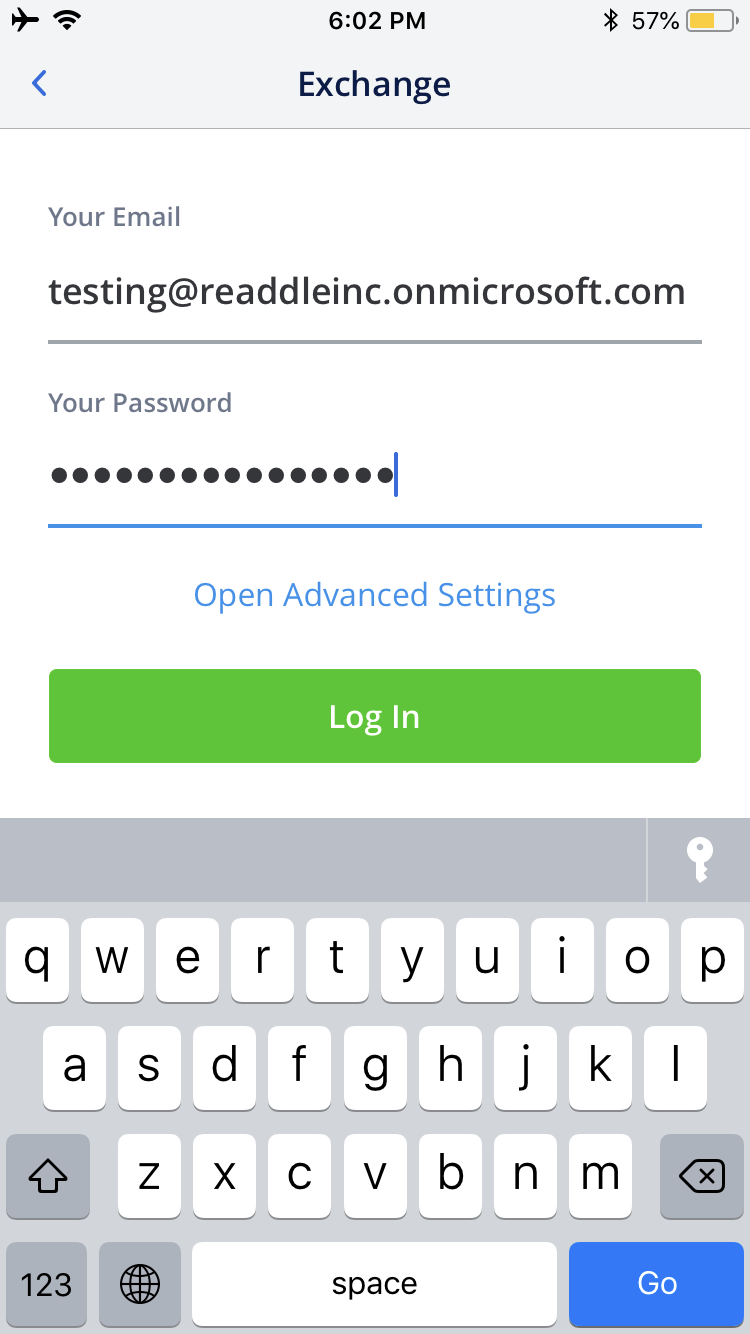The width and height of the screenshot is (750, 1334).
Task: Open saved passwords with the key icon
Action: (699, 861)
